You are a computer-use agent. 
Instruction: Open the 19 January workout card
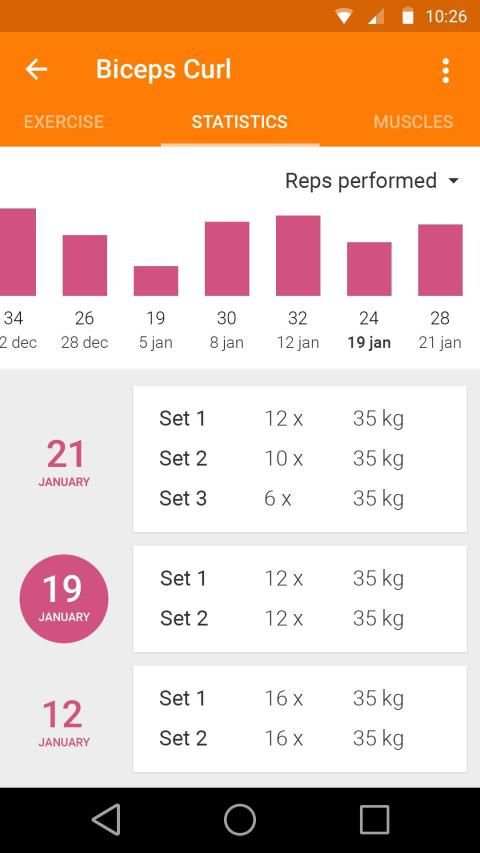(x=300, y=598)
